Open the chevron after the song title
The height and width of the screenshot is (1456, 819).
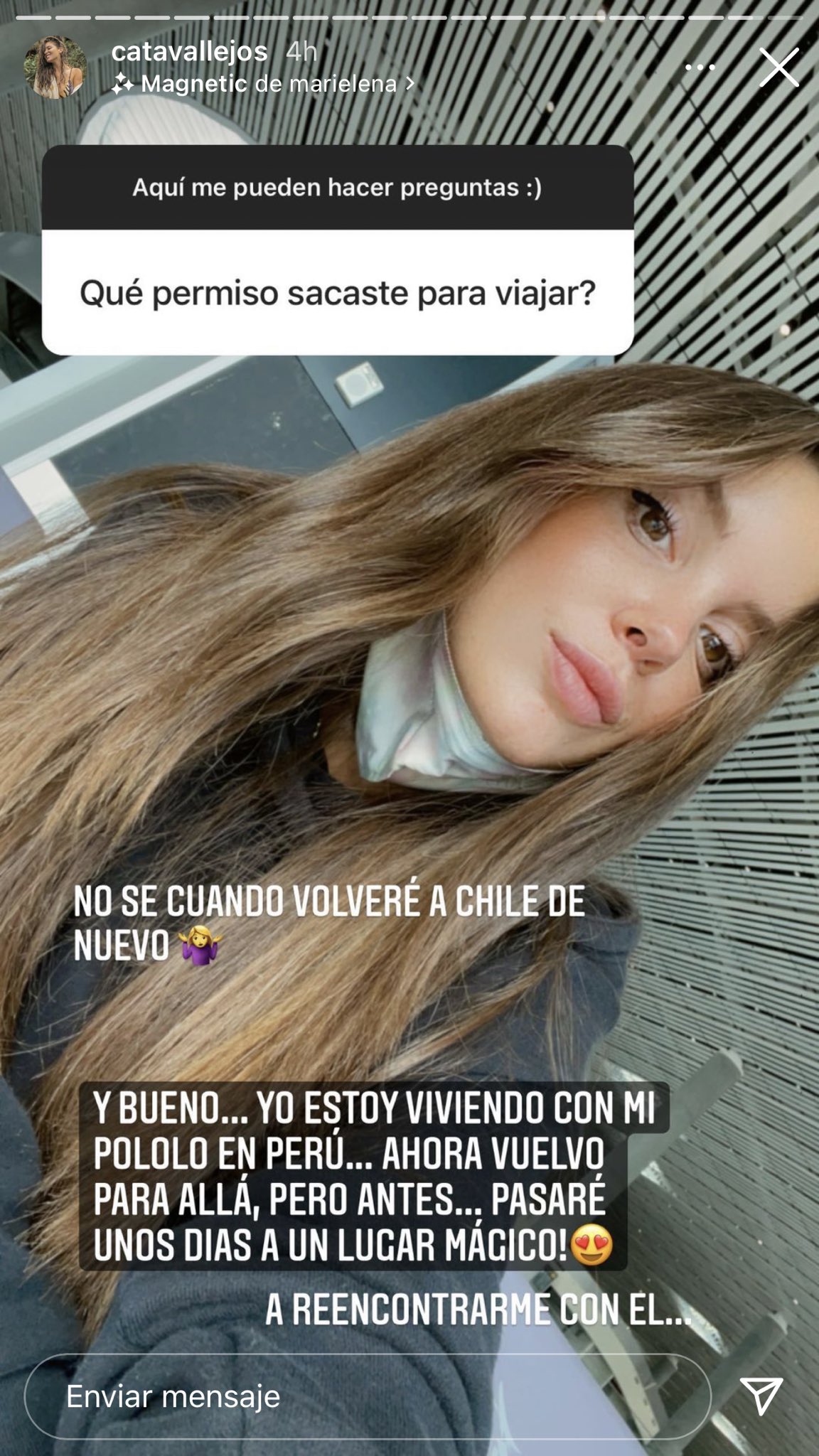[x=407, y=85]
